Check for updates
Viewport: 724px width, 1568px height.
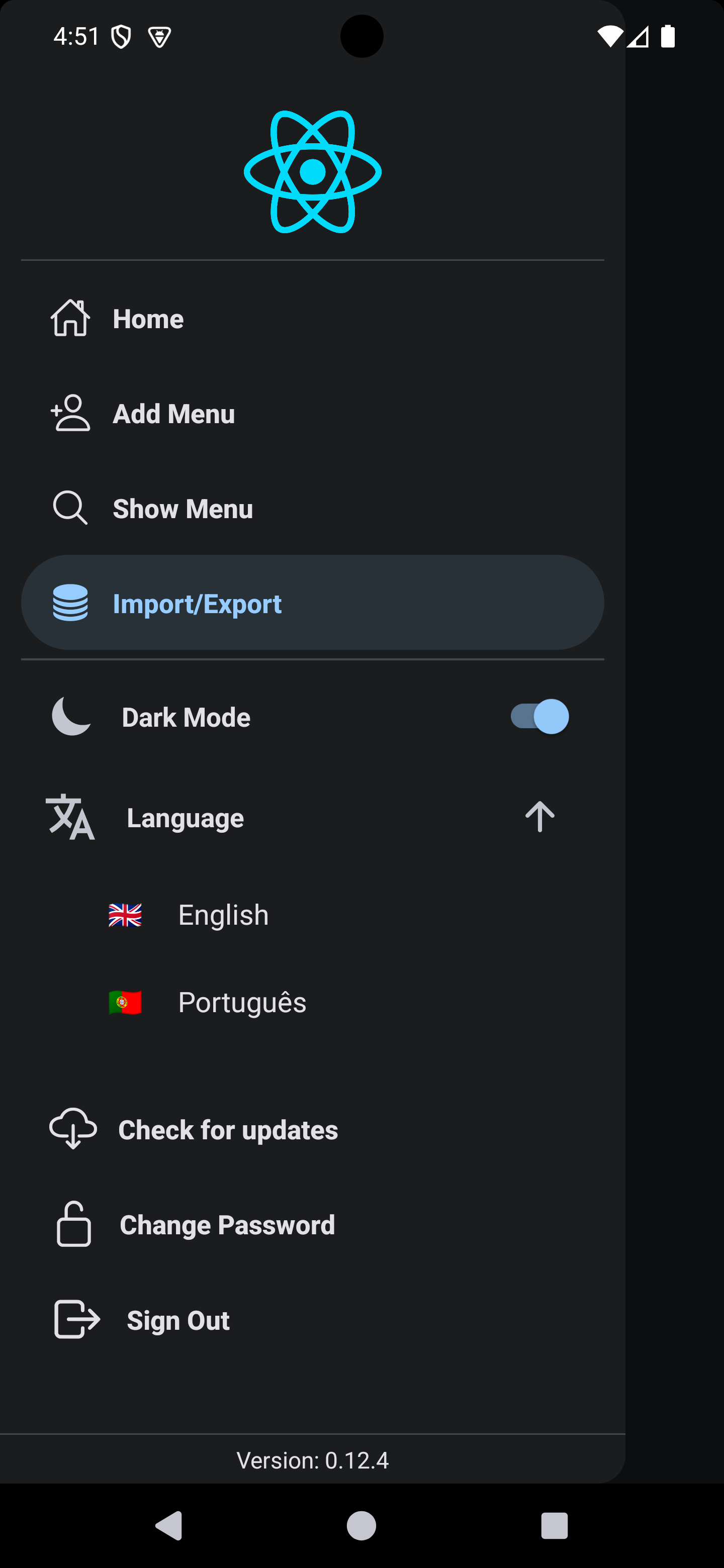228,1130
